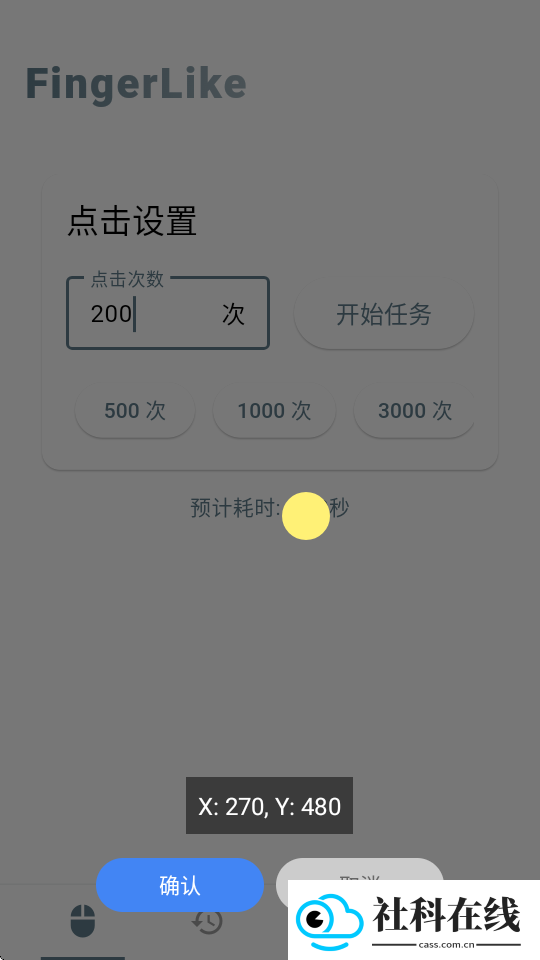Pick the 3000 次 preset chip
This screenshot has width=540, height=960.
414,410
